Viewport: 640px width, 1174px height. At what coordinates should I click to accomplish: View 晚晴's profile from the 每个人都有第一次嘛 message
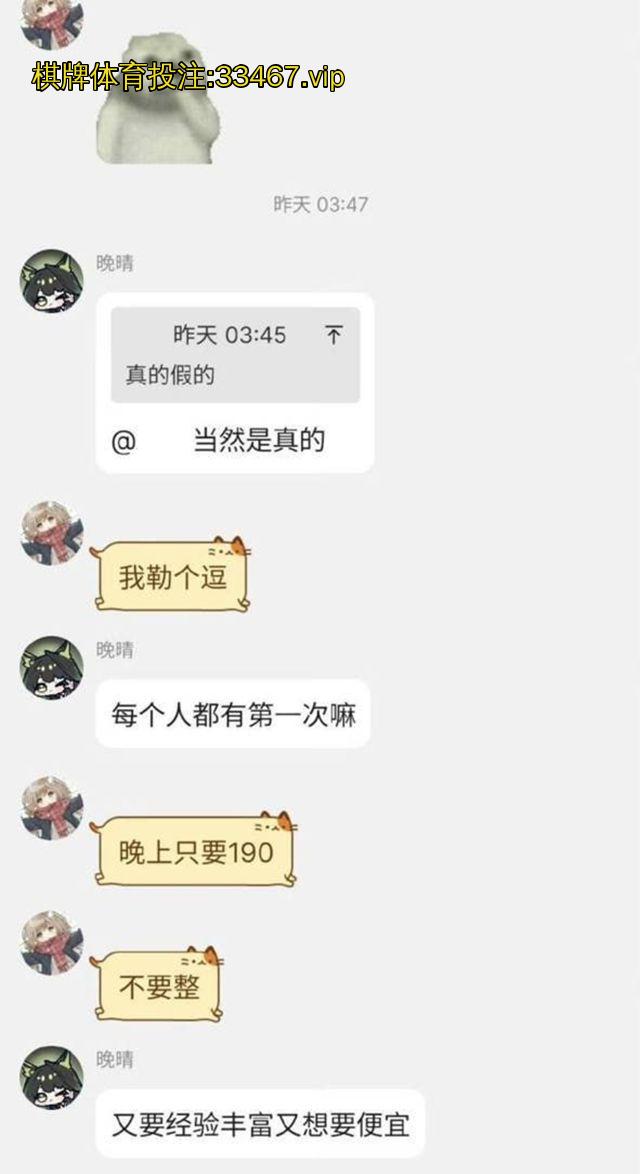pyautogui.click(x=51, y=667)
